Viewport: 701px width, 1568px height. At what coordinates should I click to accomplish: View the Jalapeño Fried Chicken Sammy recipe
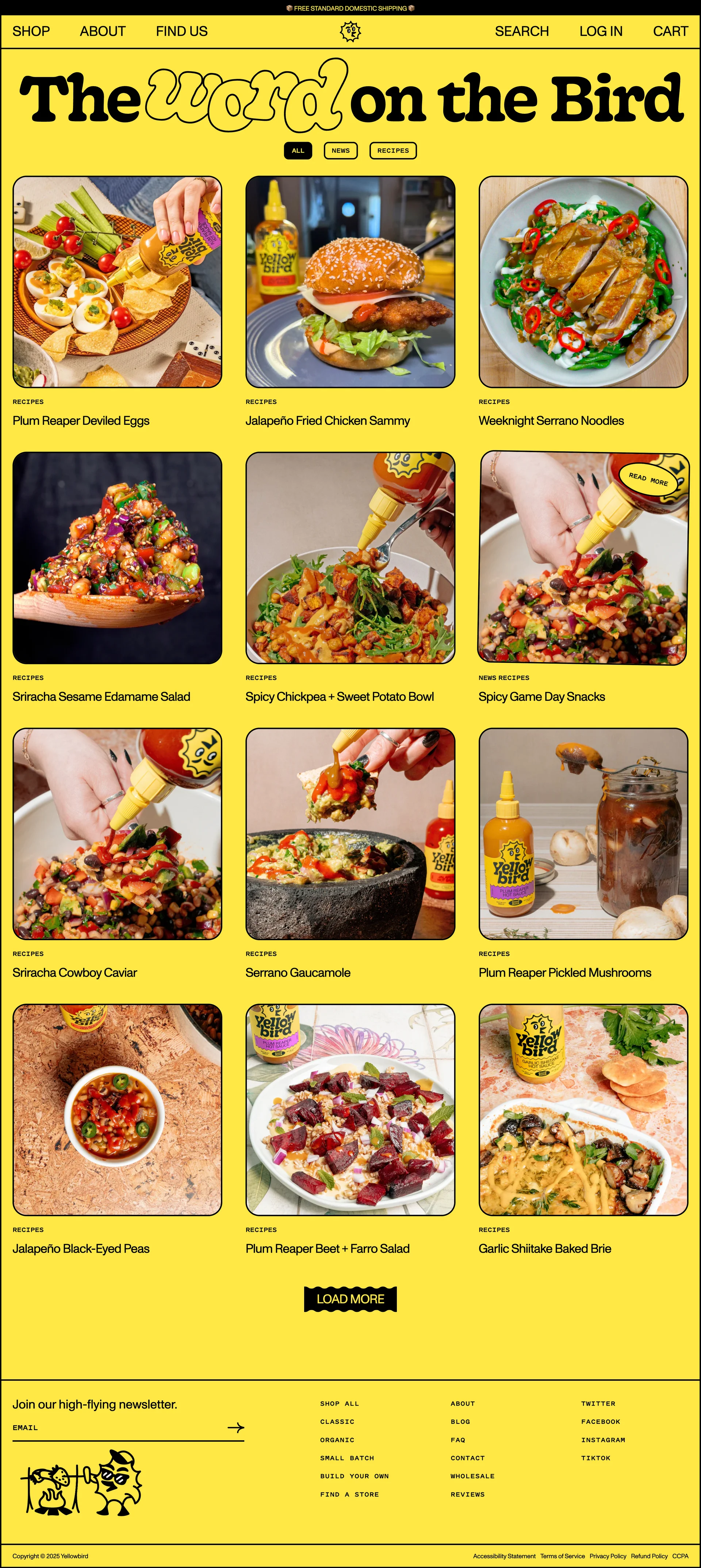(x=327, y=420)
